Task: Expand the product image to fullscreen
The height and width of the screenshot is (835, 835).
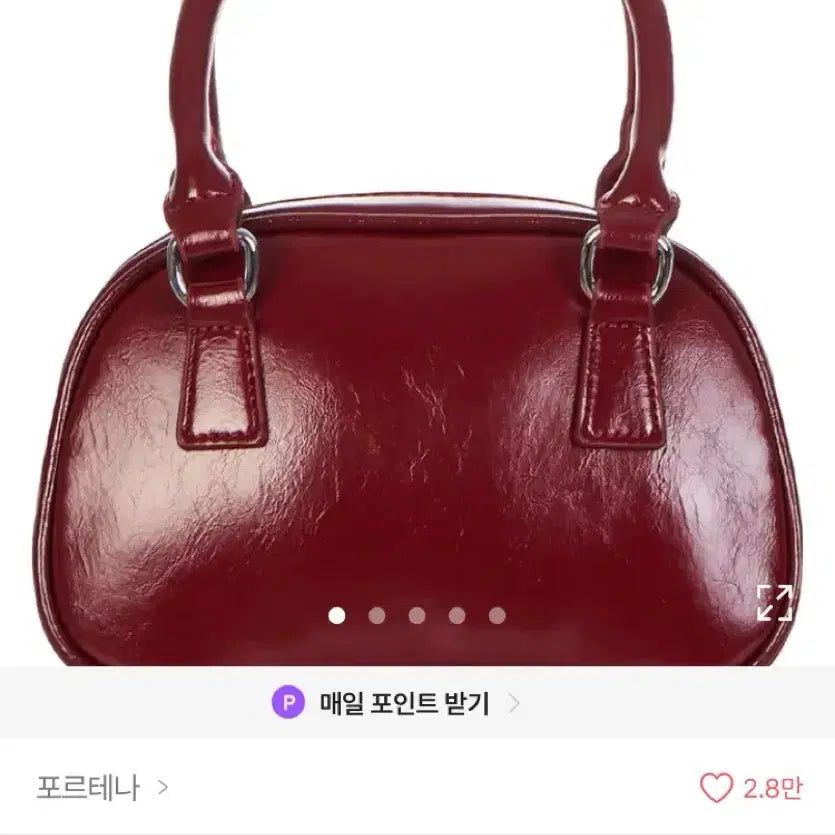Action: click(x=774, y=602)
